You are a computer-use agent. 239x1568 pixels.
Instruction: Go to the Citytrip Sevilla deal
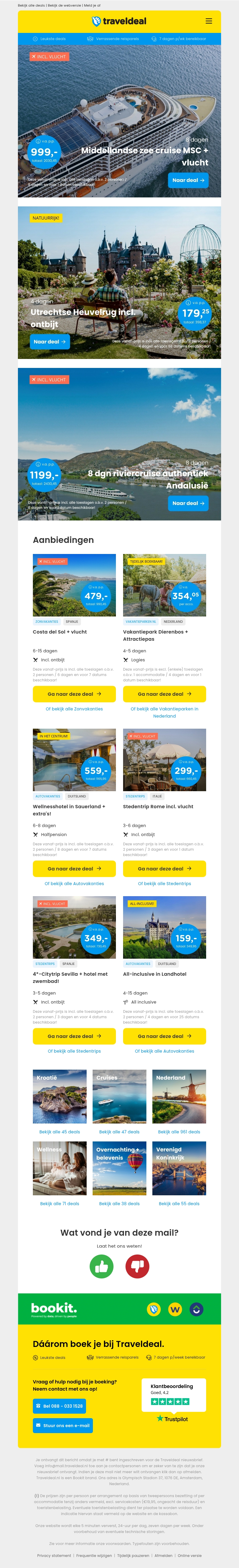[74, 1036]
